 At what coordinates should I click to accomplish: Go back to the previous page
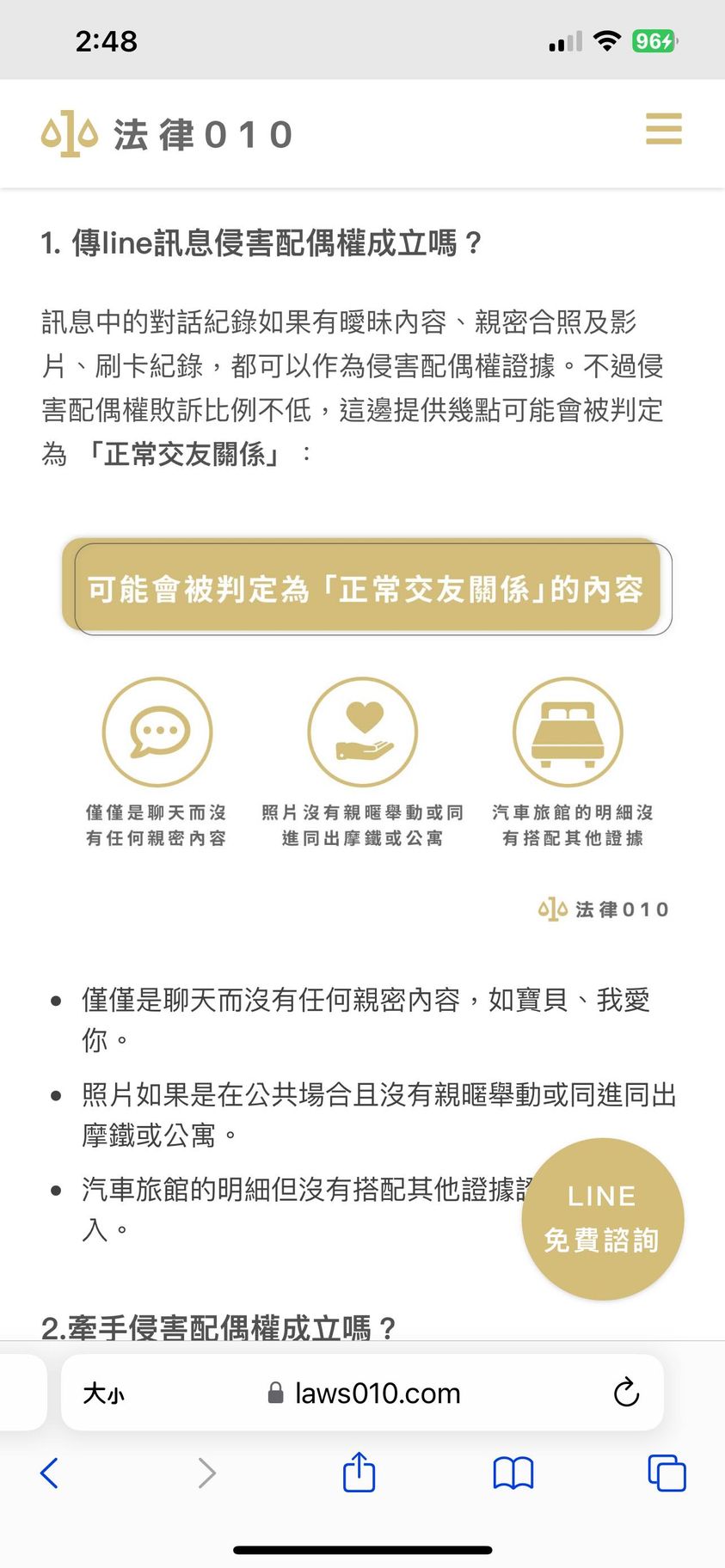[x=50, y=1473]
